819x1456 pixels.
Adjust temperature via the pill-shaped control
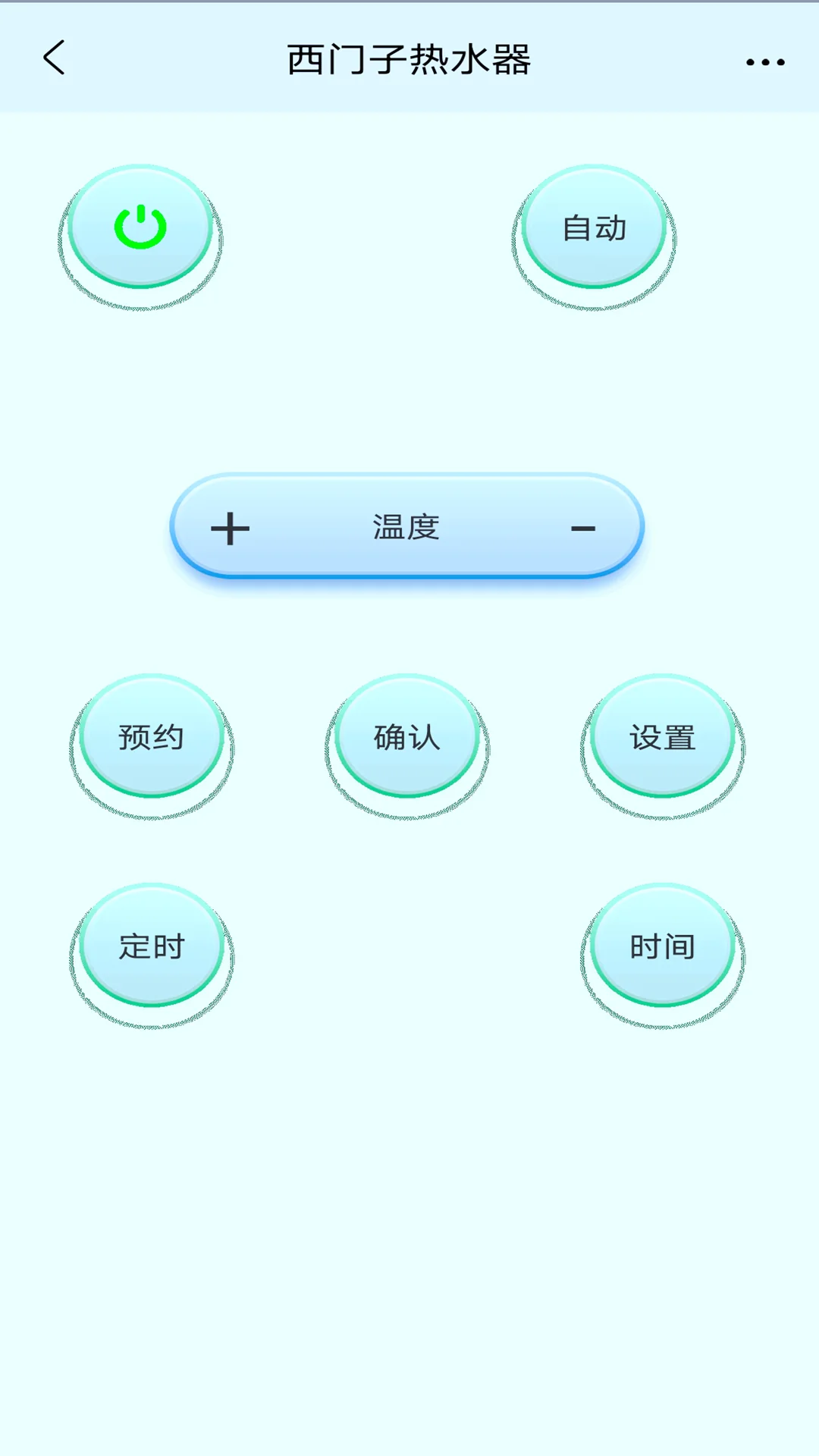click(x=407, y=527)
